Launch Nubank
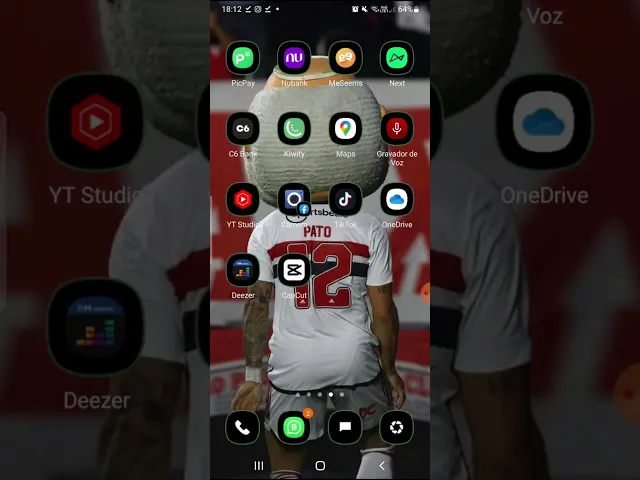The width and height of the screenshot is (640, 480). [x=294, y=58]
